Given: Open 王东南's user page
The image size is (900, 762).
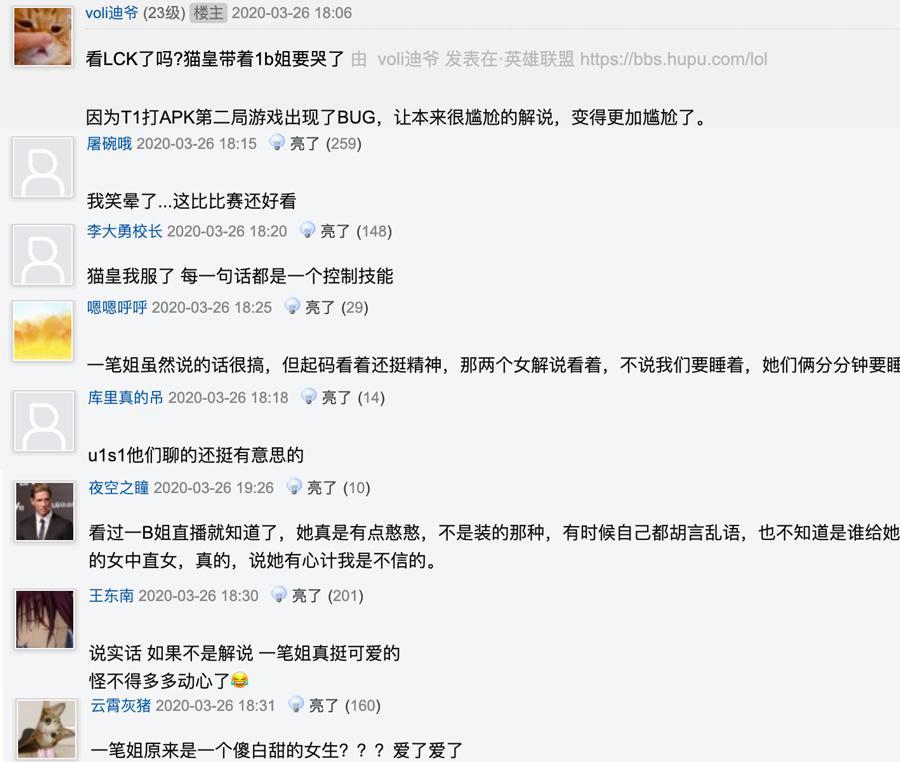Looking at the screenshot, I should [x=110, y=595].
